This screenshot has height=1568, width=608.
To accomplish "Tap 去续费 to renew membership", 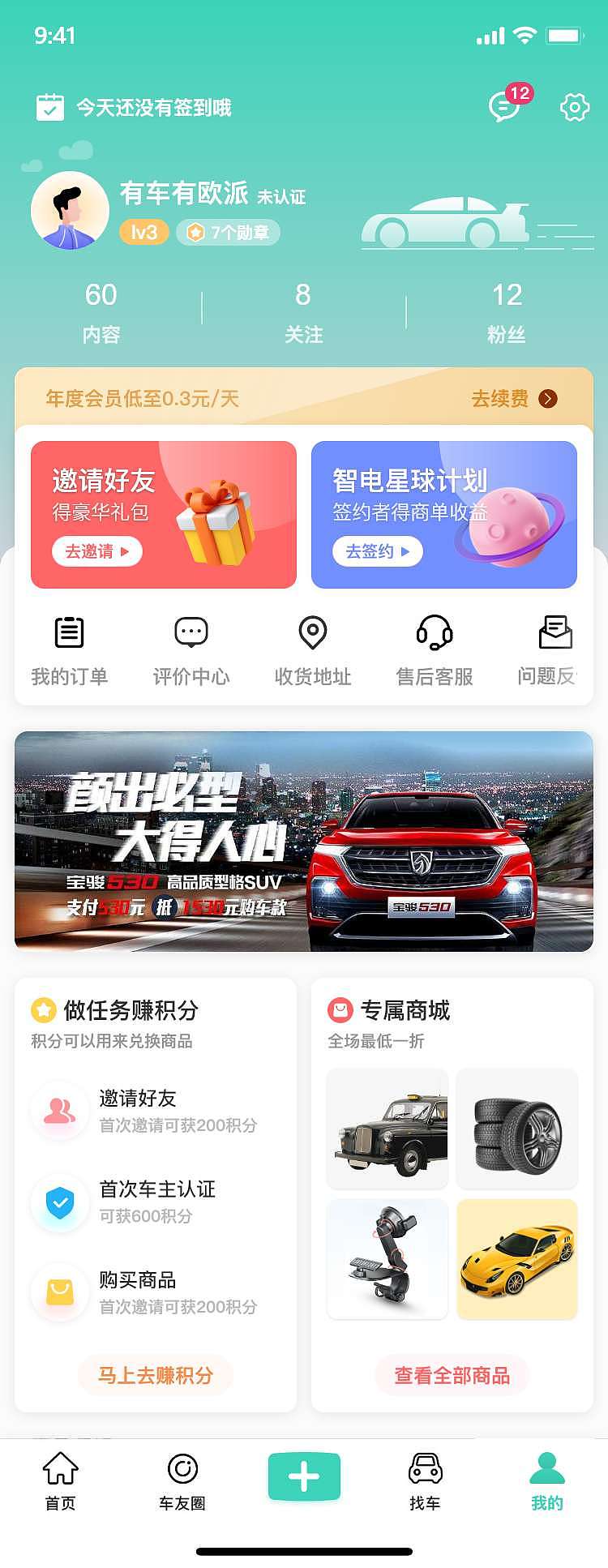I will 500,399.
